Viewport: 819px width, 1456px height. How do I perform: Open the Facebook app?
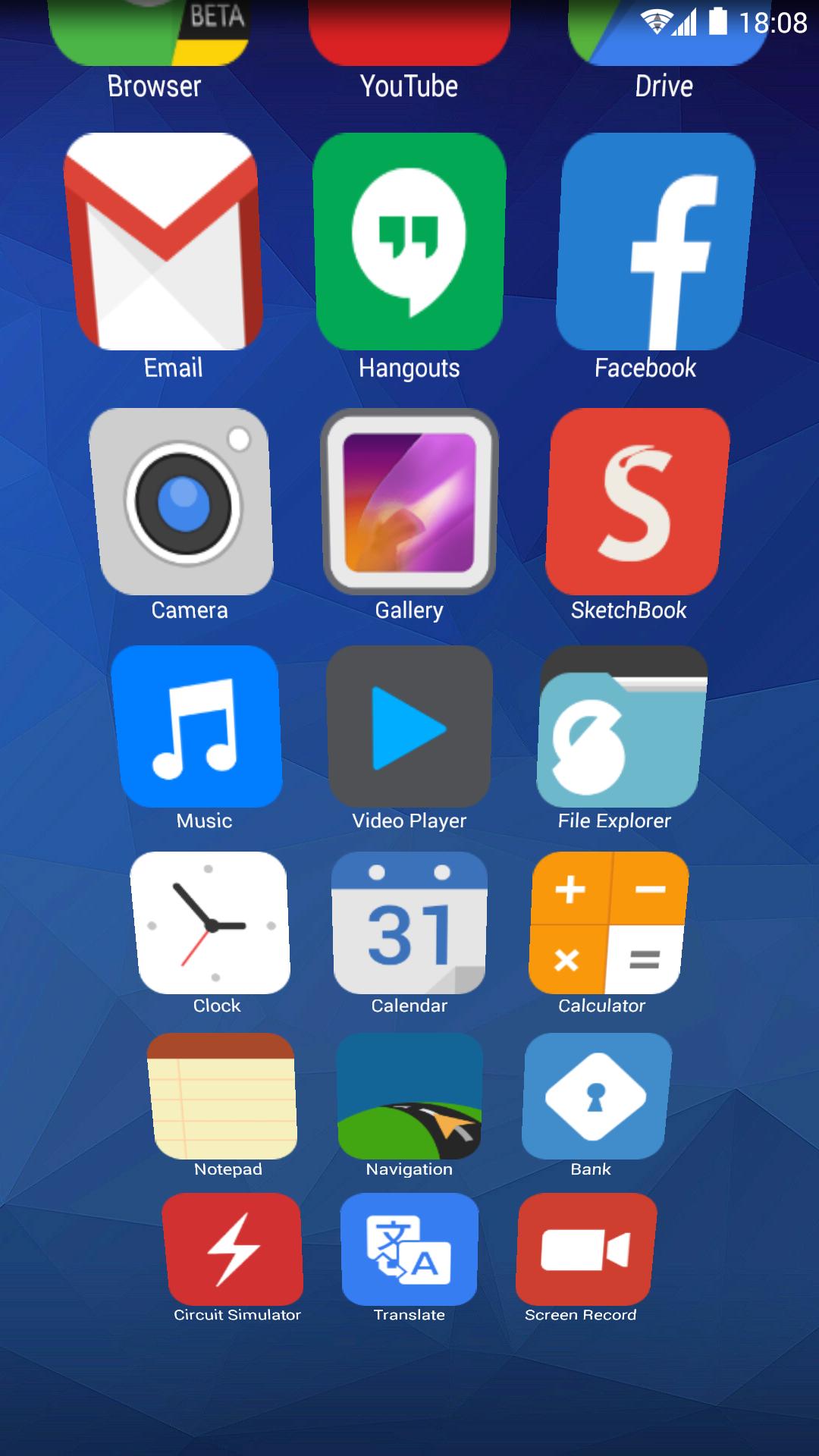click(655, 243)
